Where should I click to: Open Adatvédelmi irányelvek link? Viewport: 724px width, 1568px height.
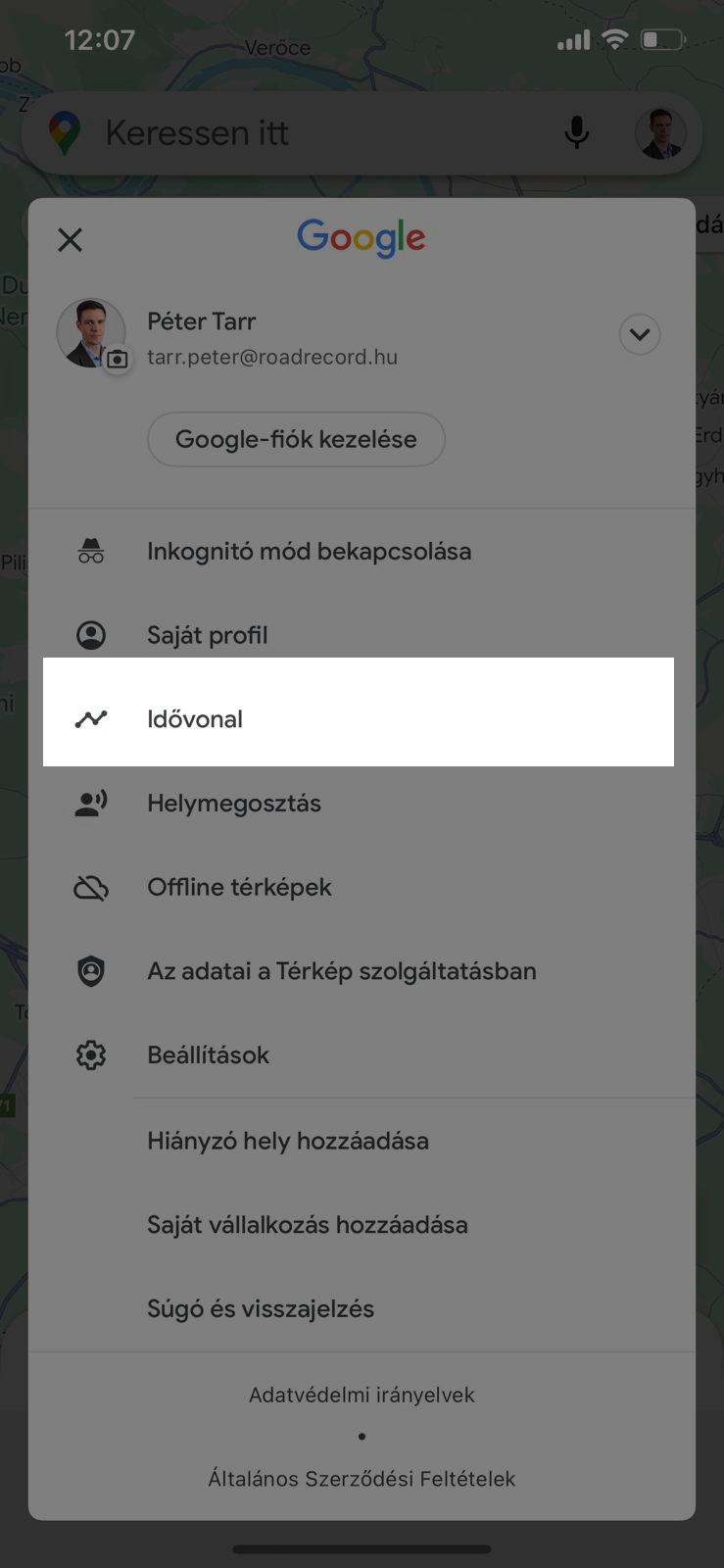click(362, 1395)
